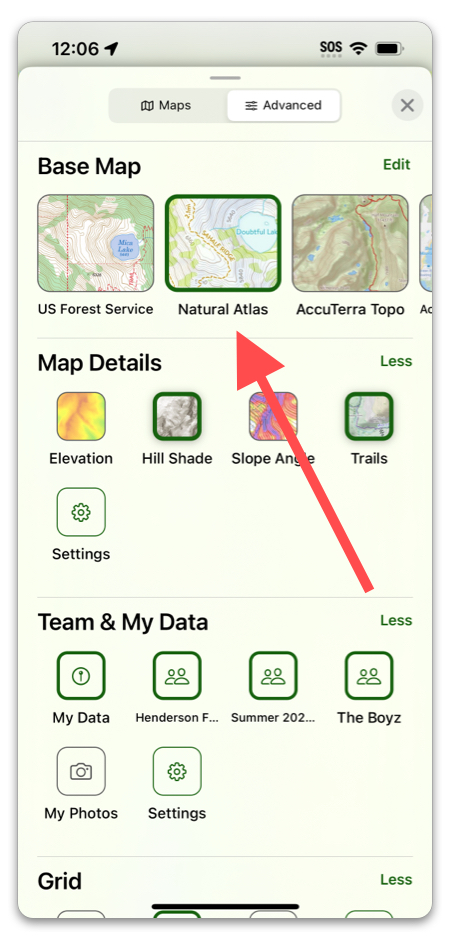Collapse the Grid section with Less

(396, 879)
